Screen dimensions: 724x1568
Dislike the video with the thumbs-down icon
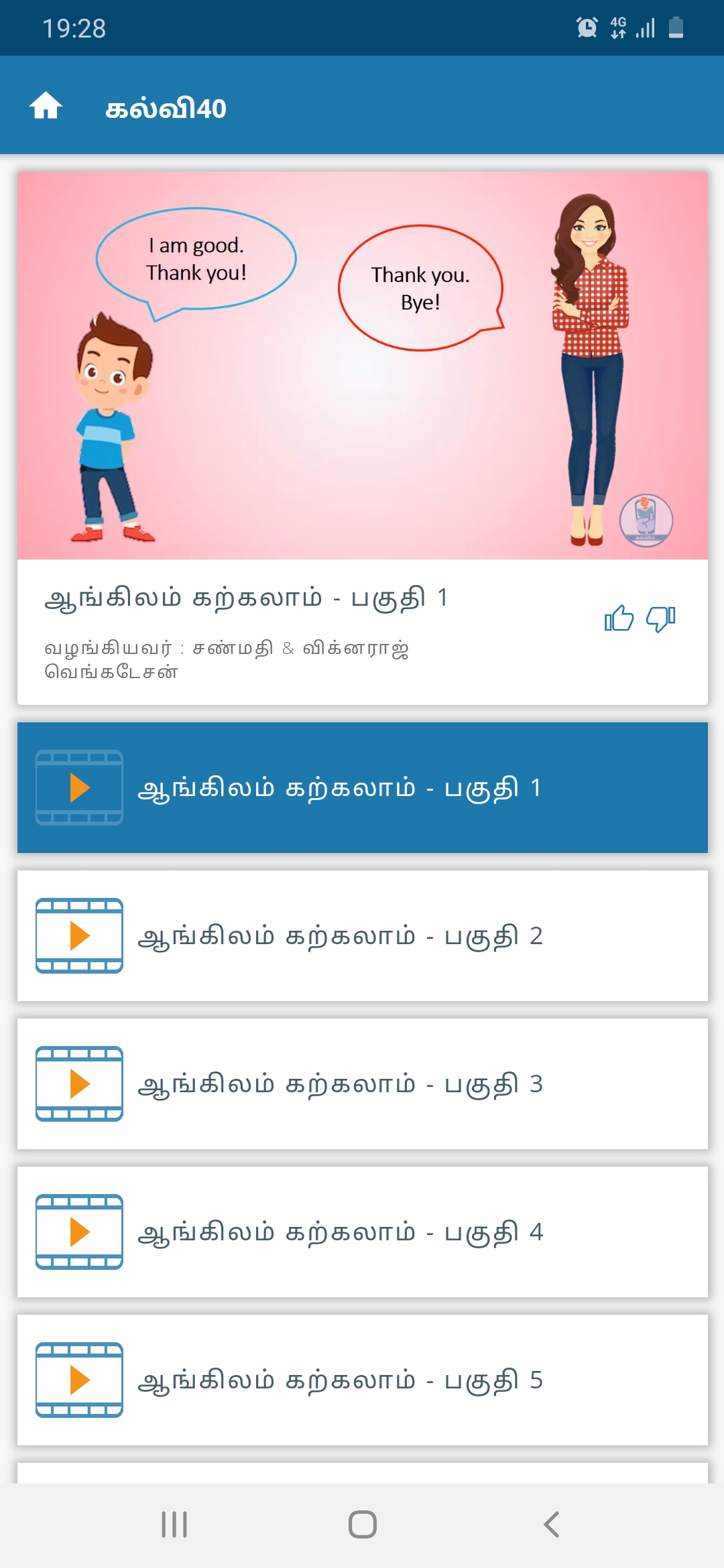tap(660, 618)
